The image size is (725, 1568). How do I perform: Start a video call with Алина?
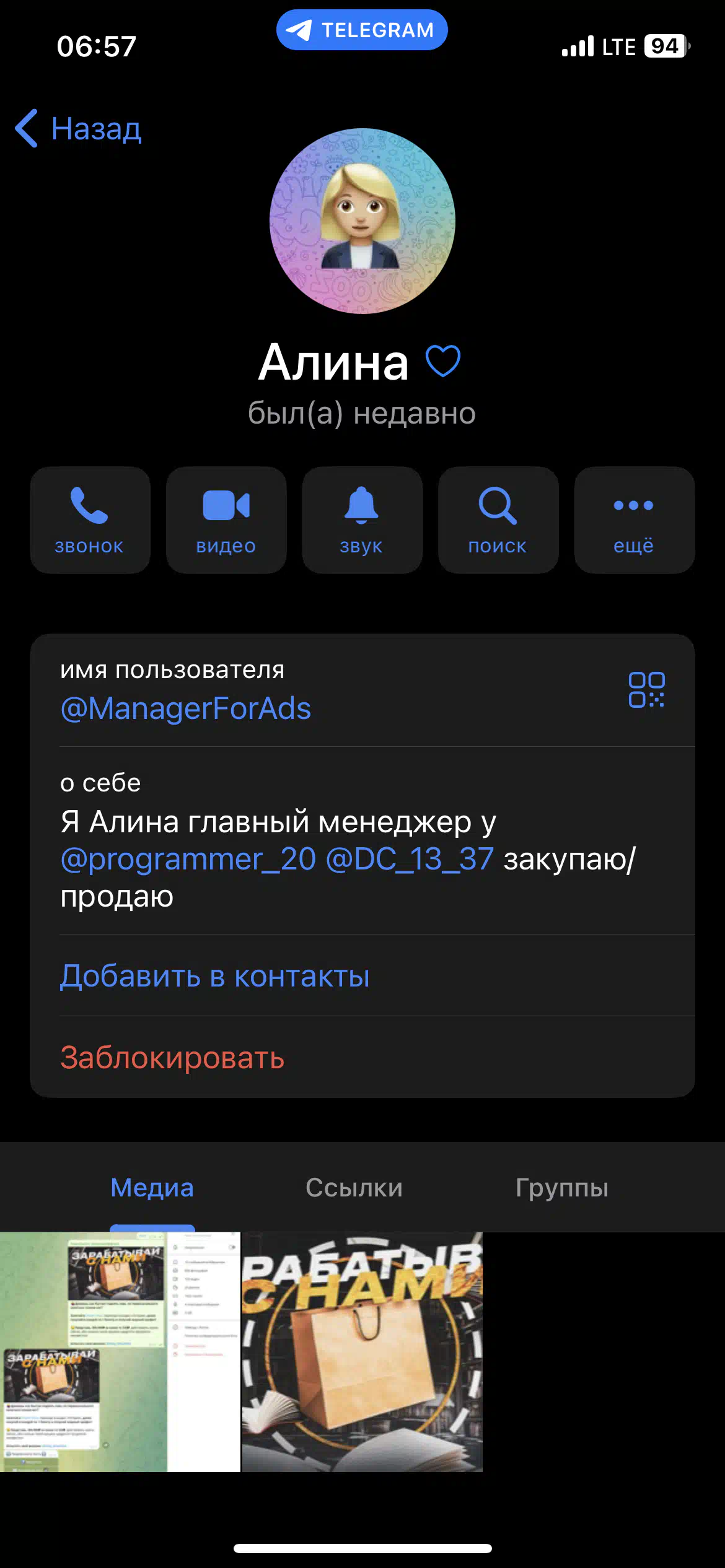(x=226, y=520)
